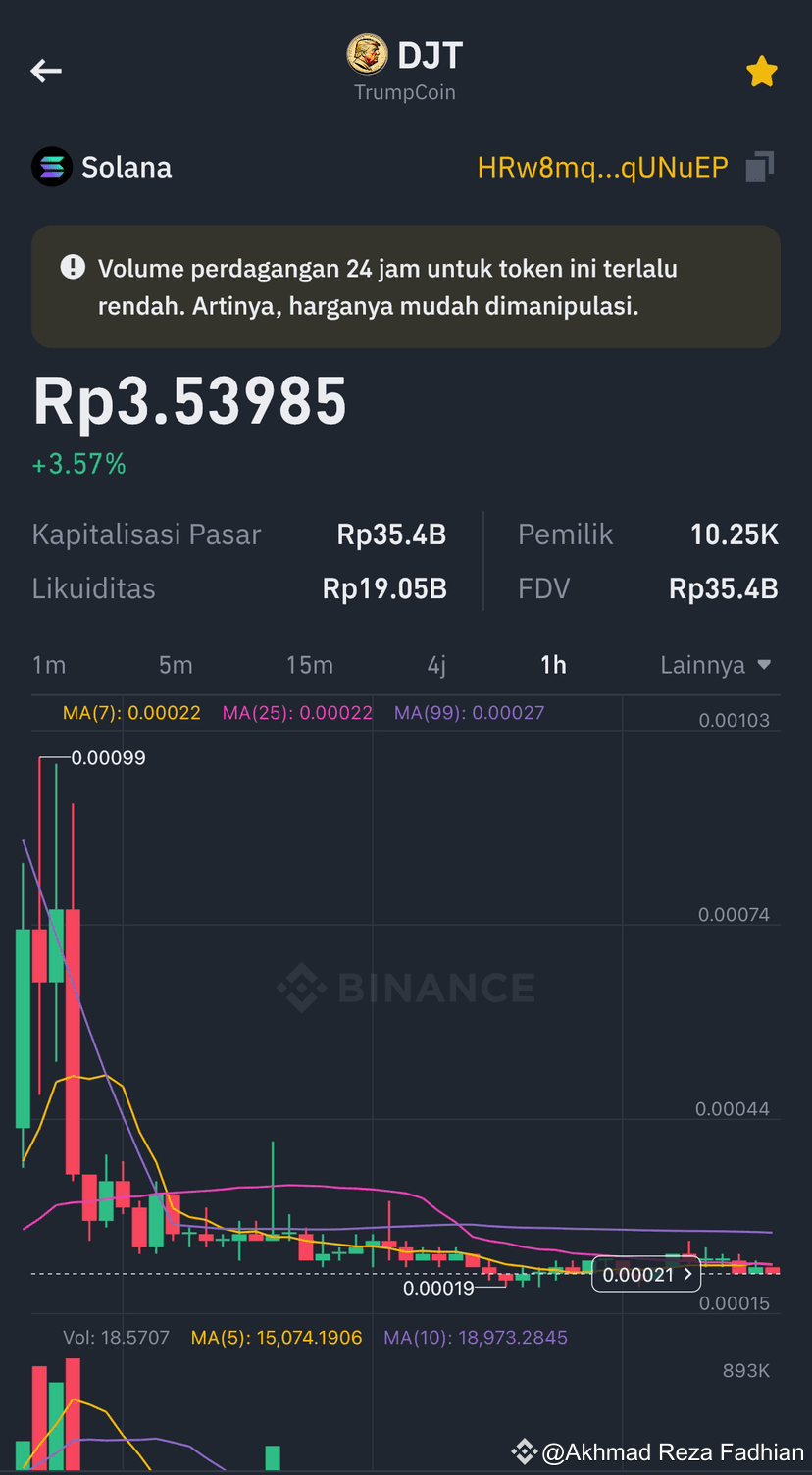This screenshot has height=1475, width=812.
Task: Select the 0.00019 price marker on chart
Action: point(438,1288)
